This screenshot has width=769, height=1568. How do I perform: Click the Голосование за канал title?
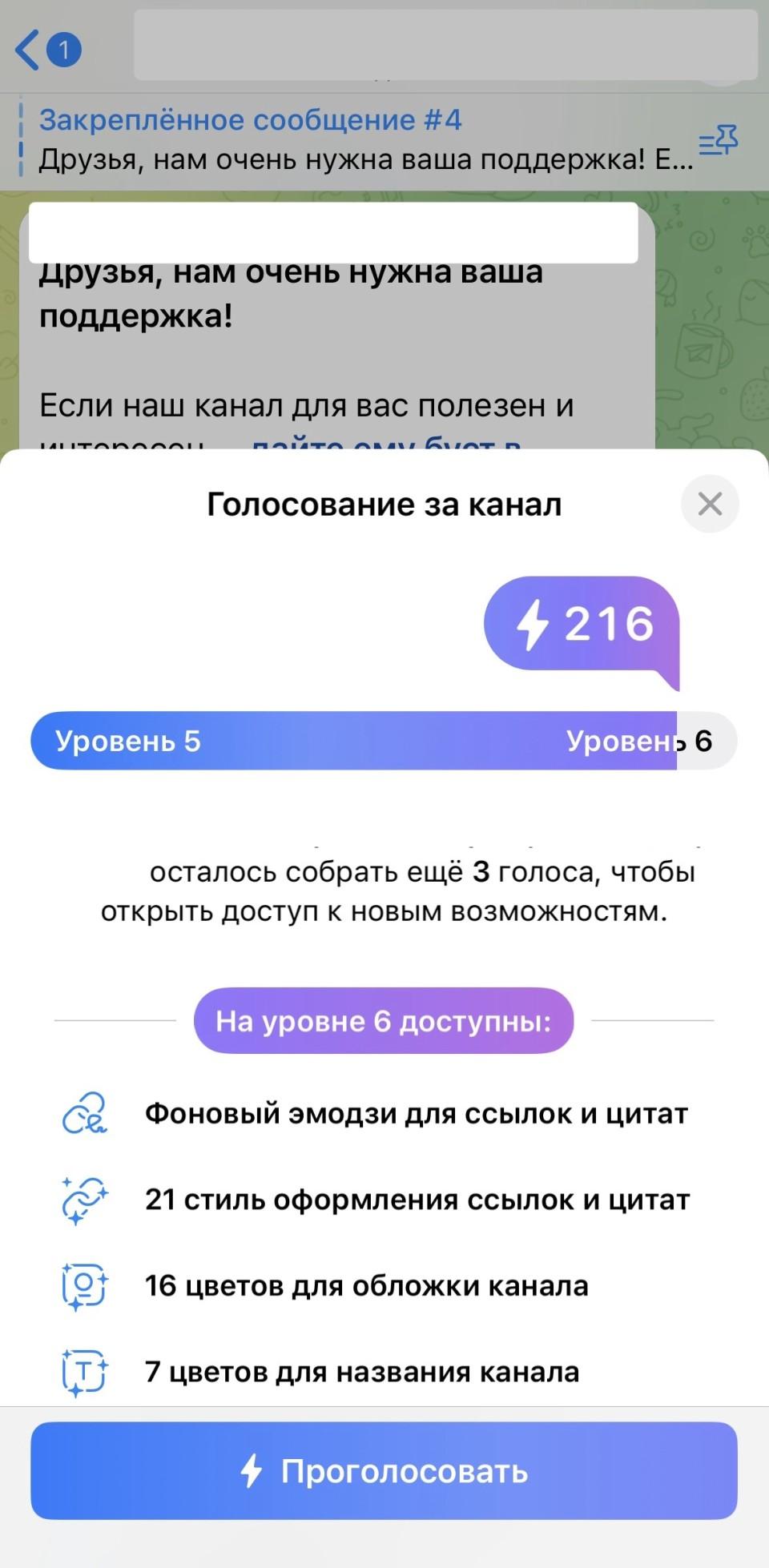(x=384, y=504)
